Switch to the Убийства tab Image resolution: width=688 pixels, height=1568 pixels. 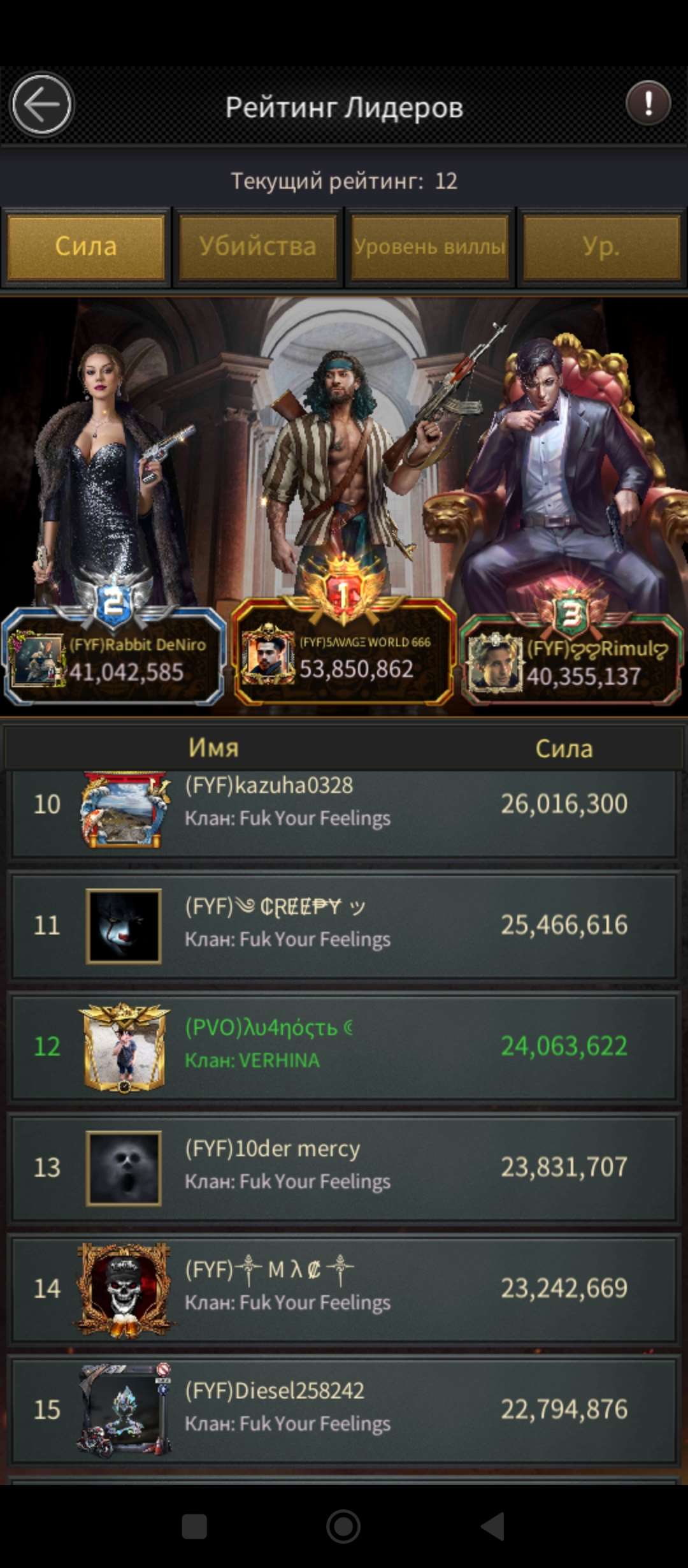click(x=257, y=247)
